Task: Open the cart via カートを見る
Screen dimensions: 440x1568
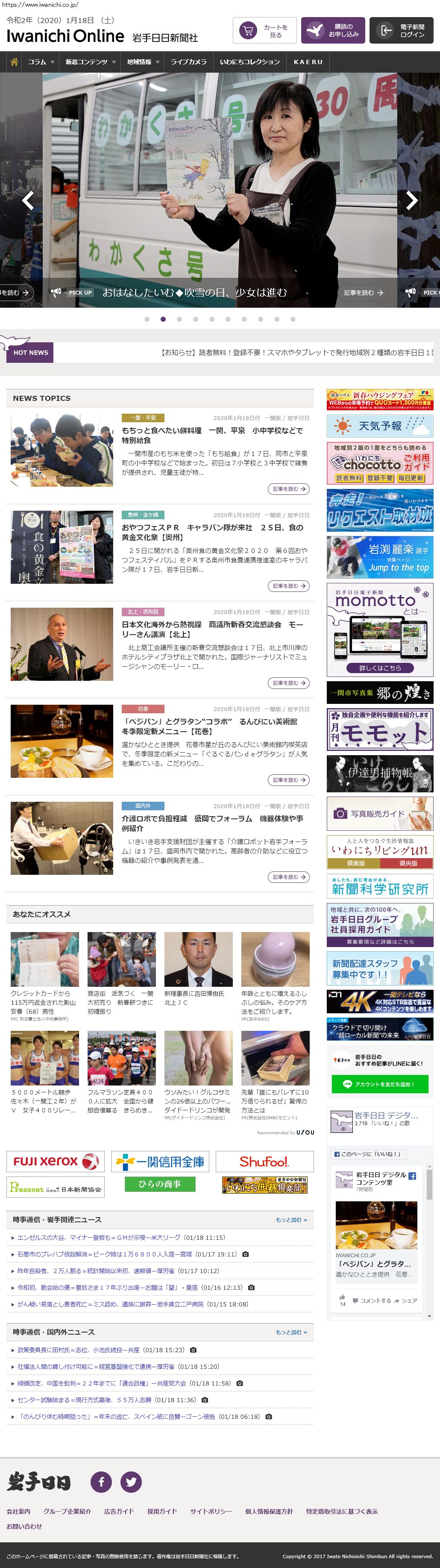Action: tap(264, 31)
